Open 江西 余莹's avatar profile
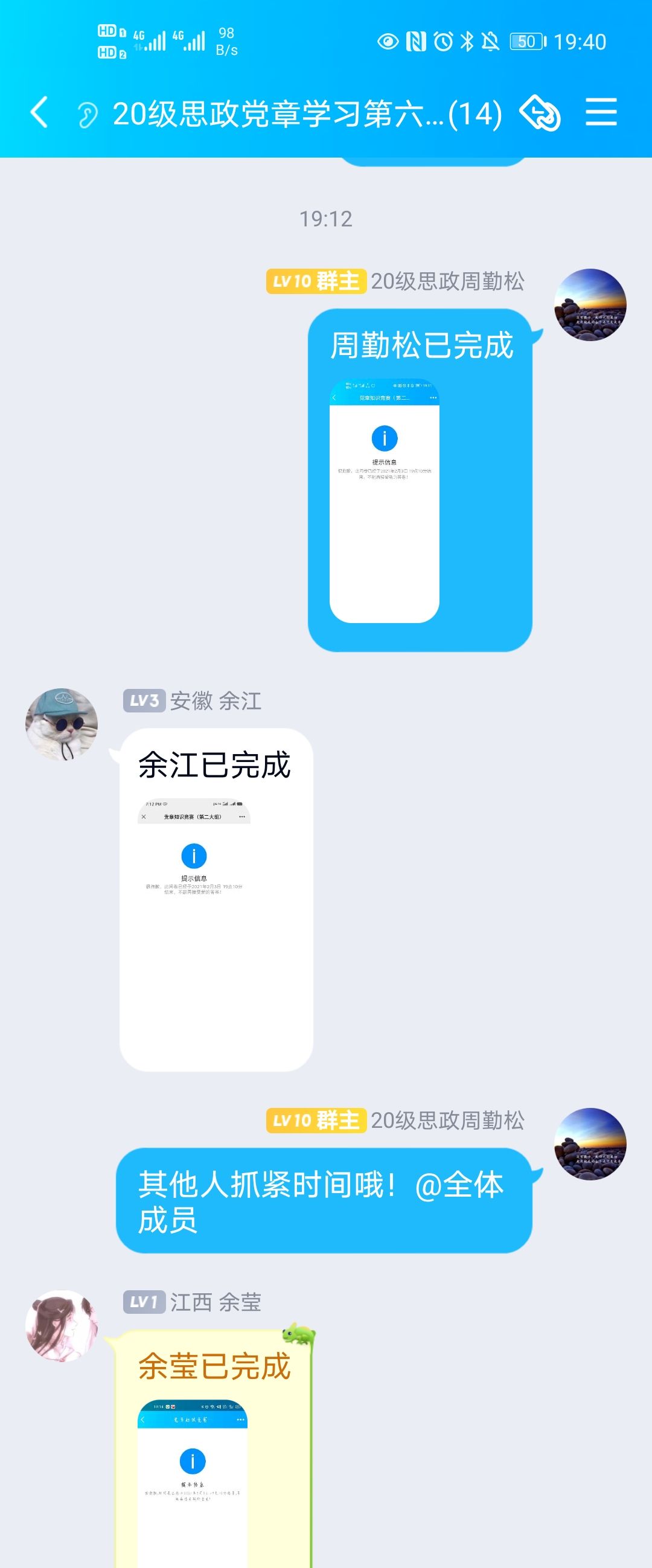The image size is (652, 1568). (62, 1325)
